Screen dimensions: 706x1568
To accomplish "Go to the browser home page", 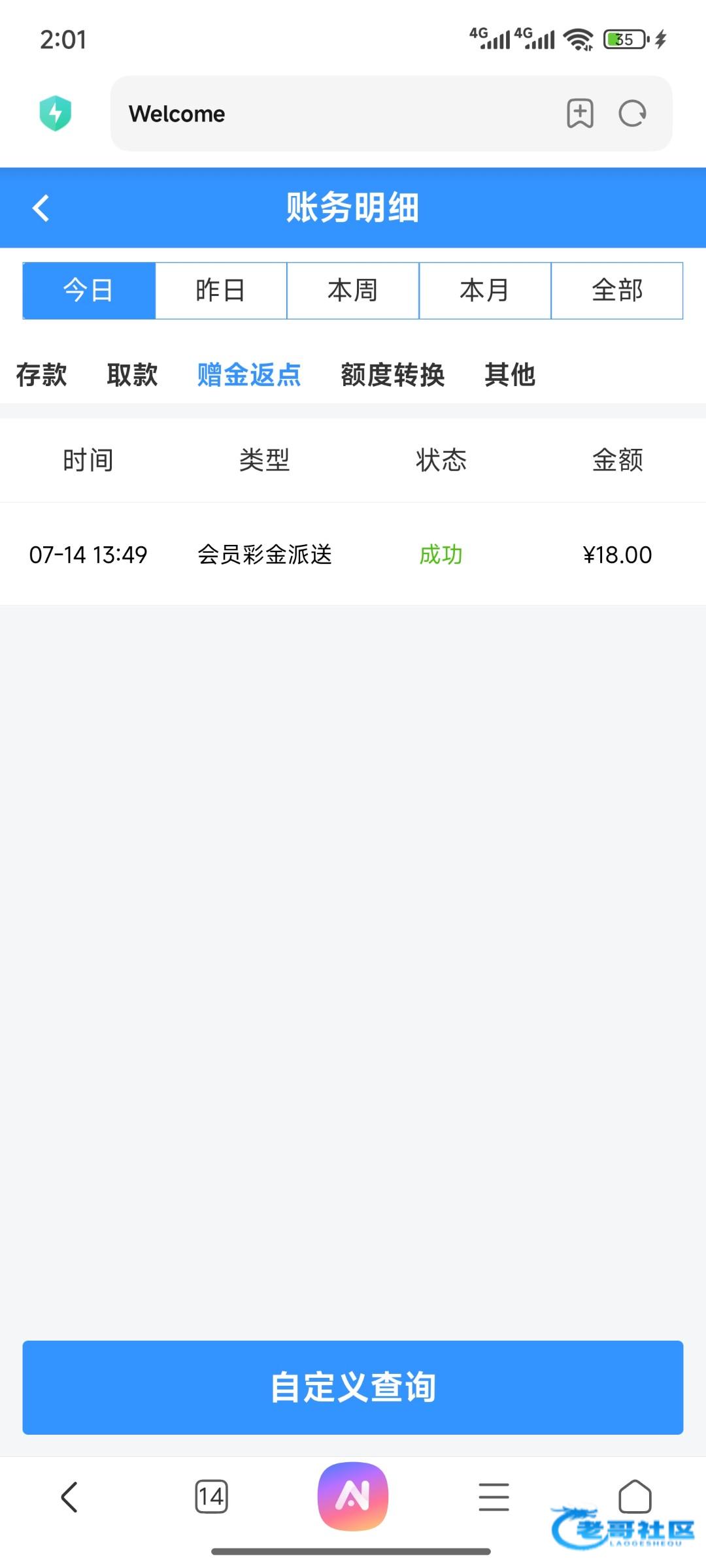I will [x=635, y=1497].
